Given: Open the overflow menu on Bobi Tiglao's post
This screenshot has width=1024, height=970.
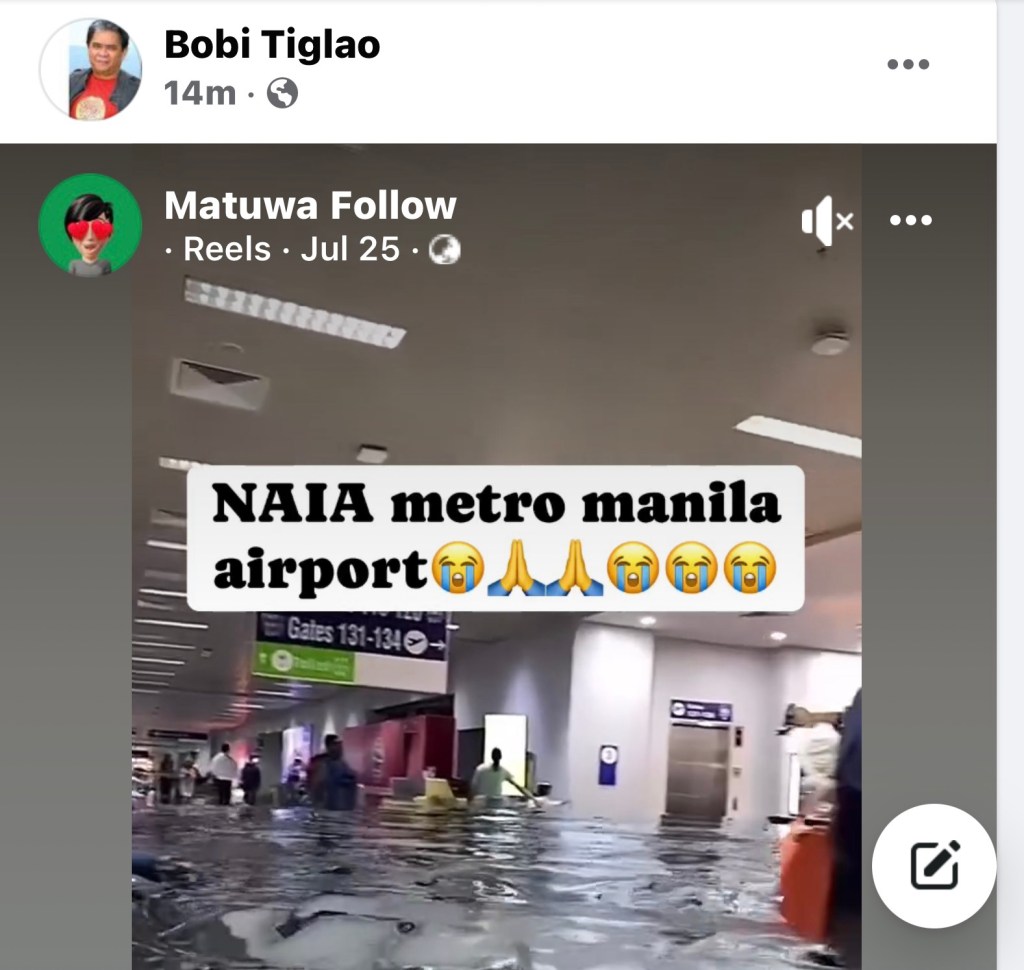Looking at the screenshot, I should point(908,65).
